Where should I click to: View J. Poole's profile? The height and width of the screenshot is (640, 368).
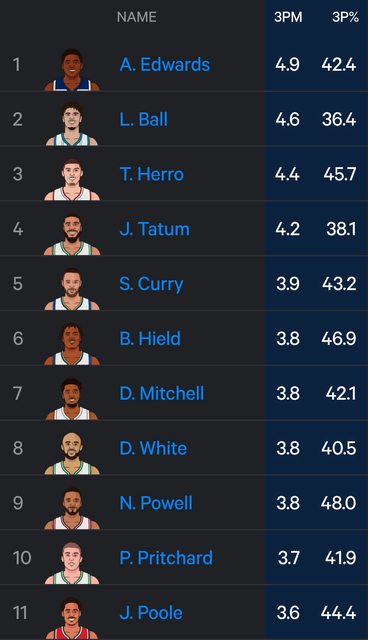click(151, 613)
